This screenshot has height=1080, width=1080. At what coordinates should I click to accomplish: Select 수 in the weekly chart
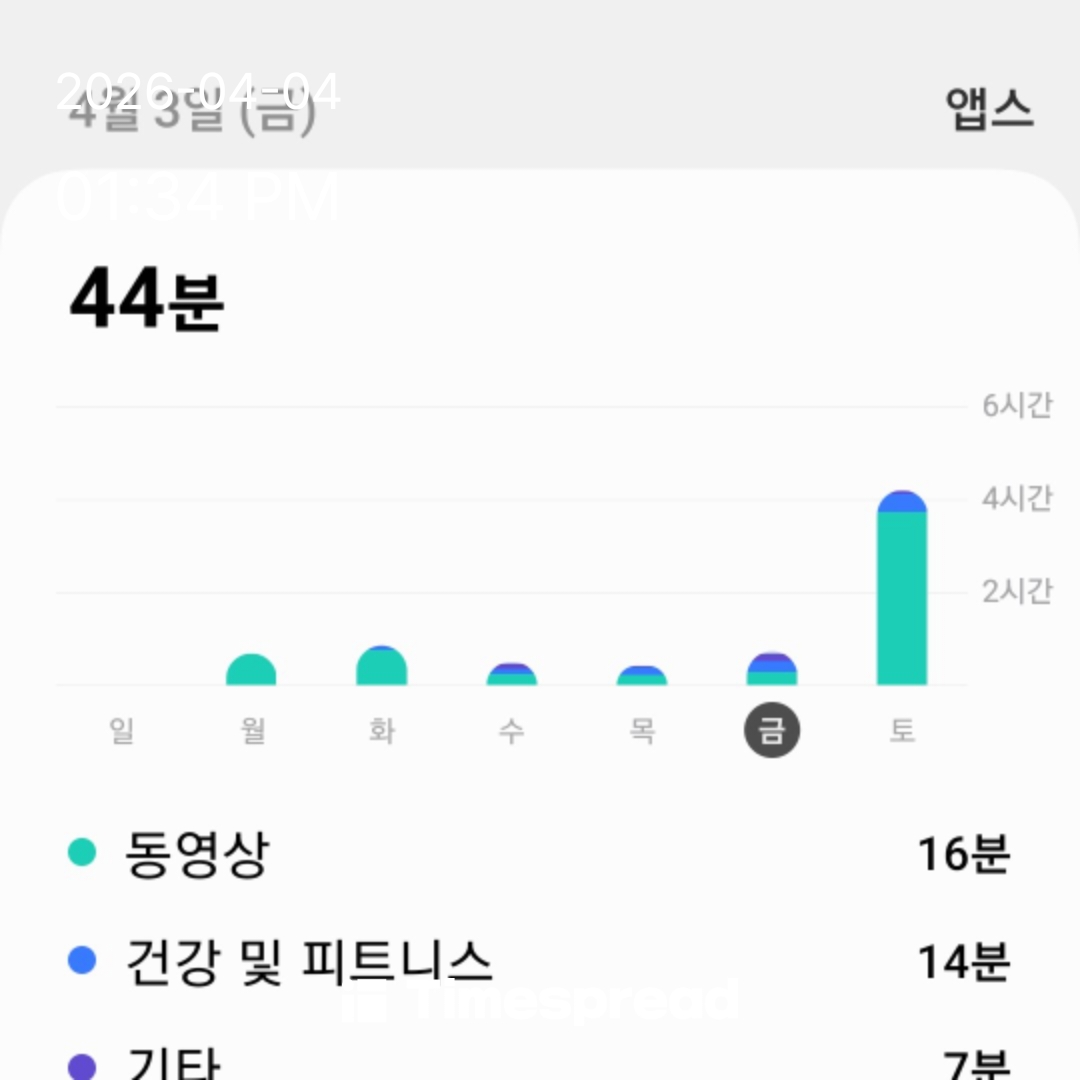pyautogui.click(x=512, y=731)
